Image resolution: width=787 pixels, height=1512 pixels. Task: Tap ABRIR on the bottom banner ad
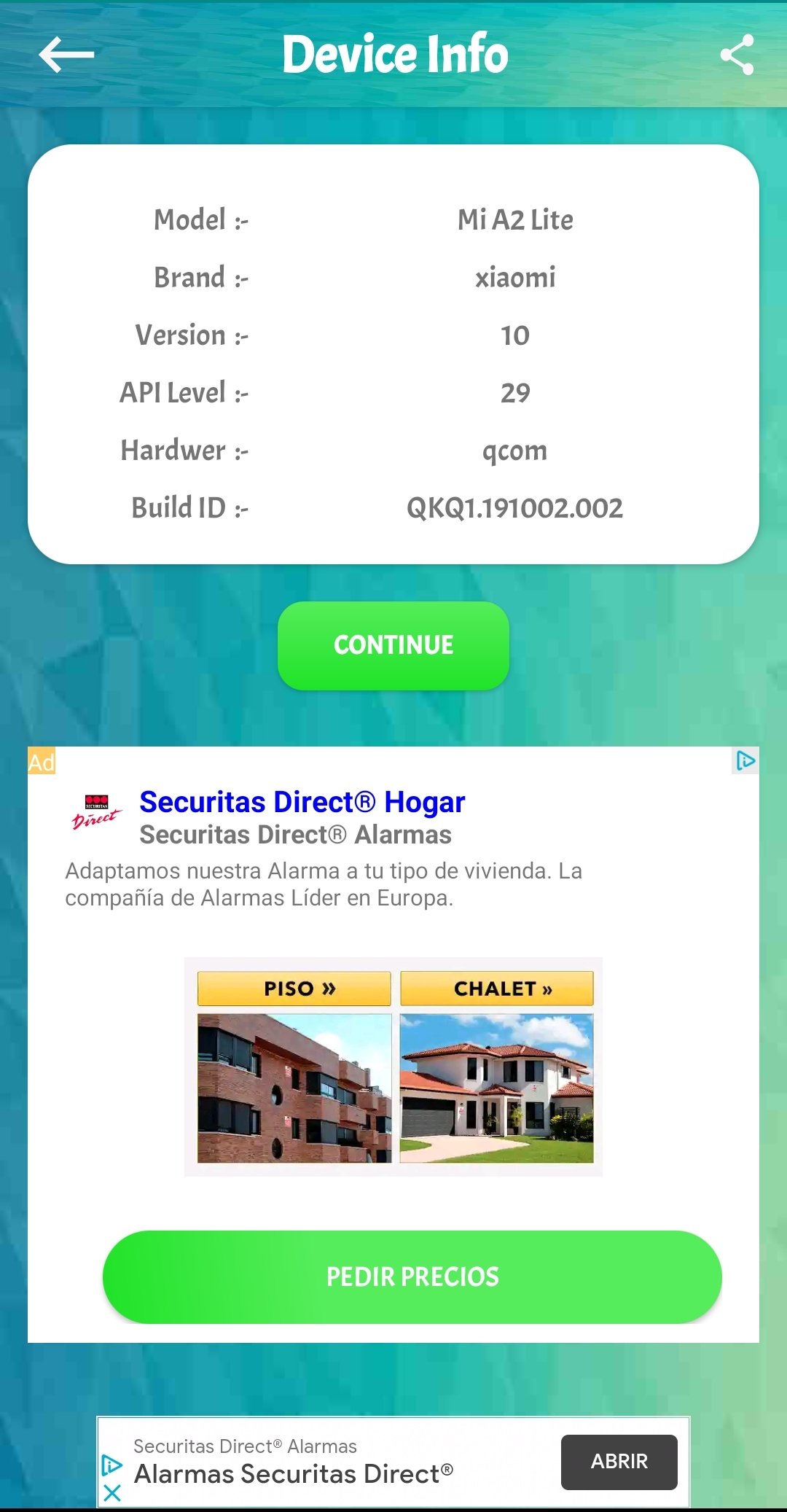point(619,1462)
